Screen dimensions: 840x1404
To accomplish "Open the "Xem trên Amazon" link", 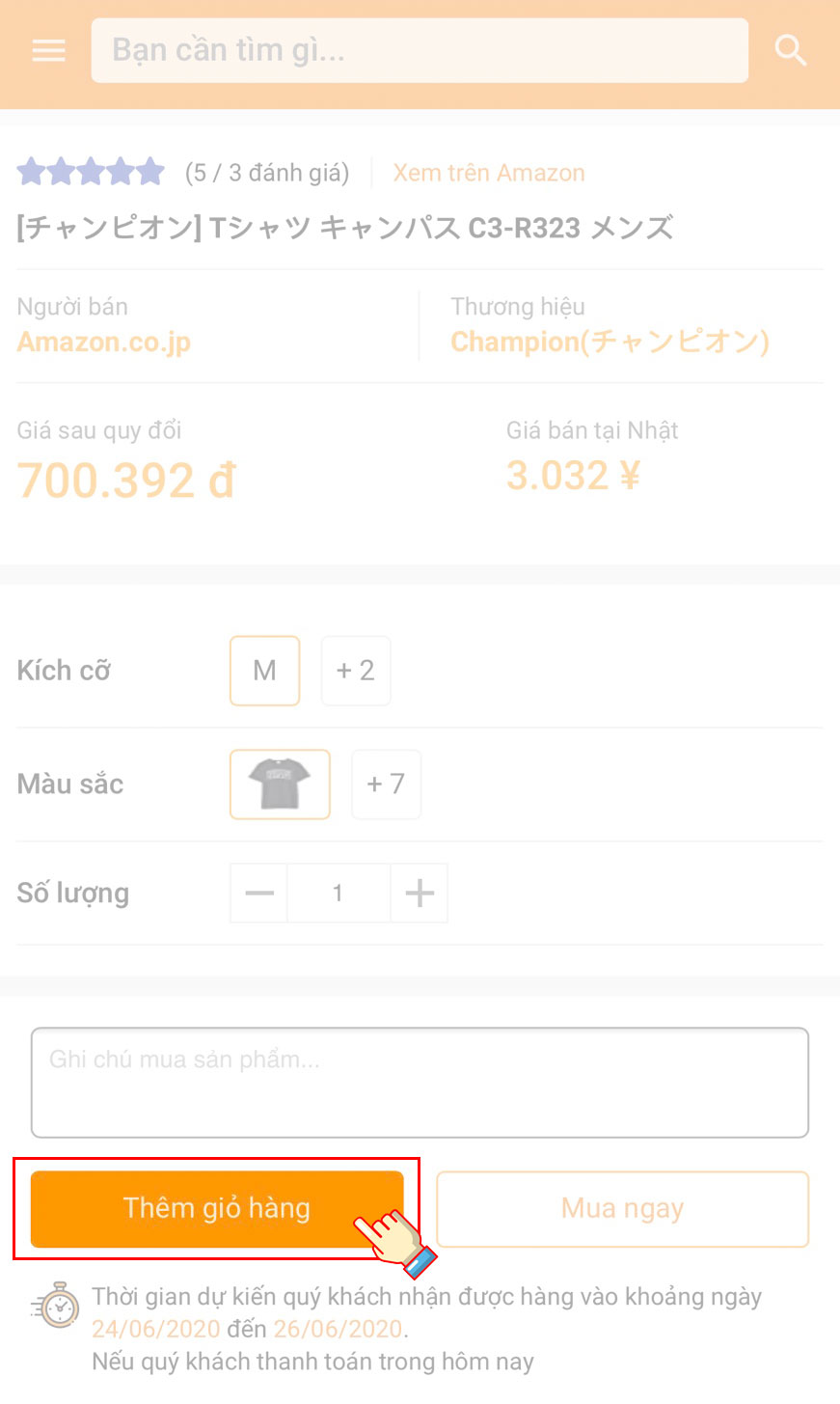I will [489, 173].
